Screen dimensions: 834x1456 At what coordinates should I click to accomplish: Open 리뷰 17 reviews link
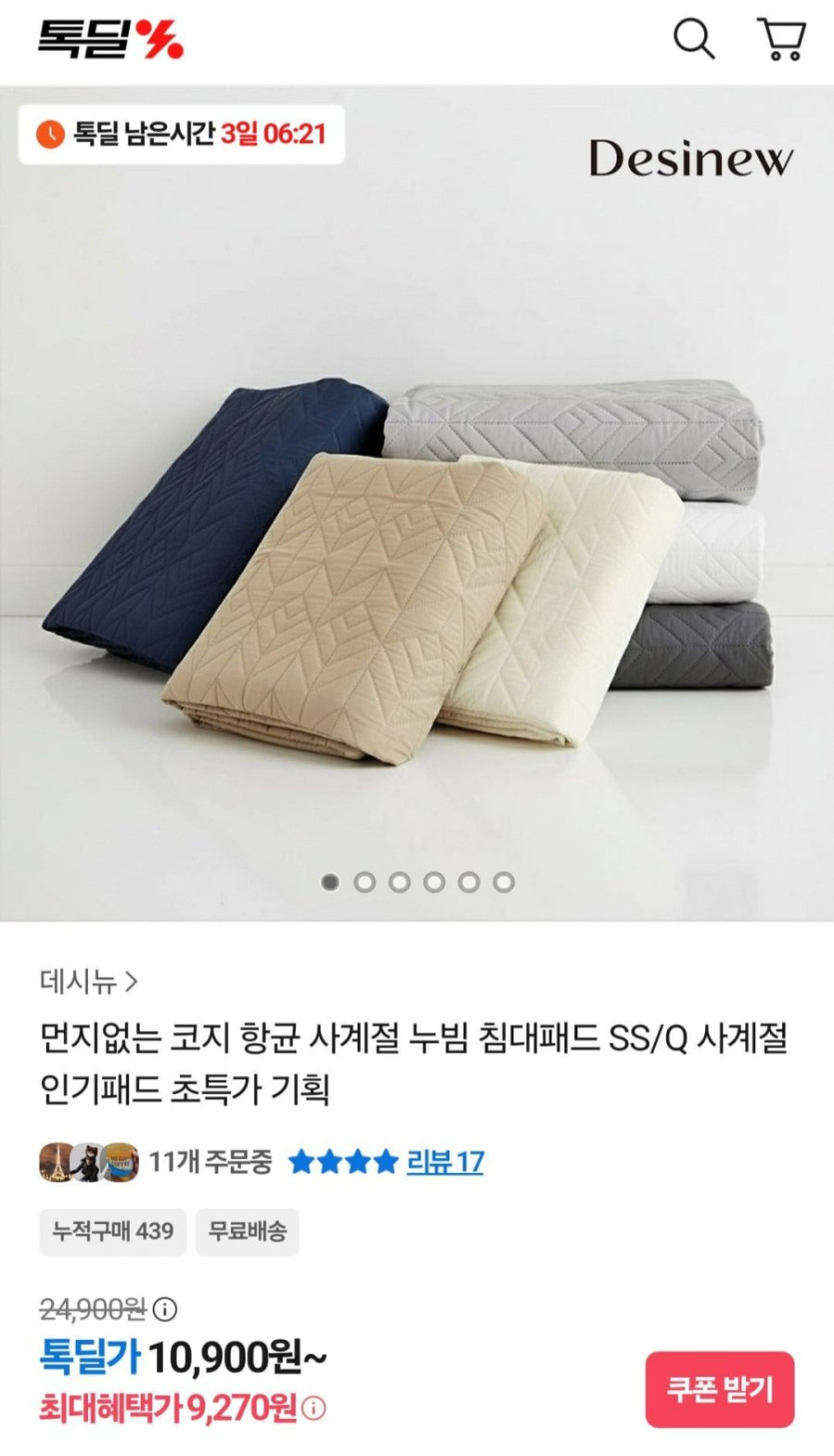[444, 1162]
